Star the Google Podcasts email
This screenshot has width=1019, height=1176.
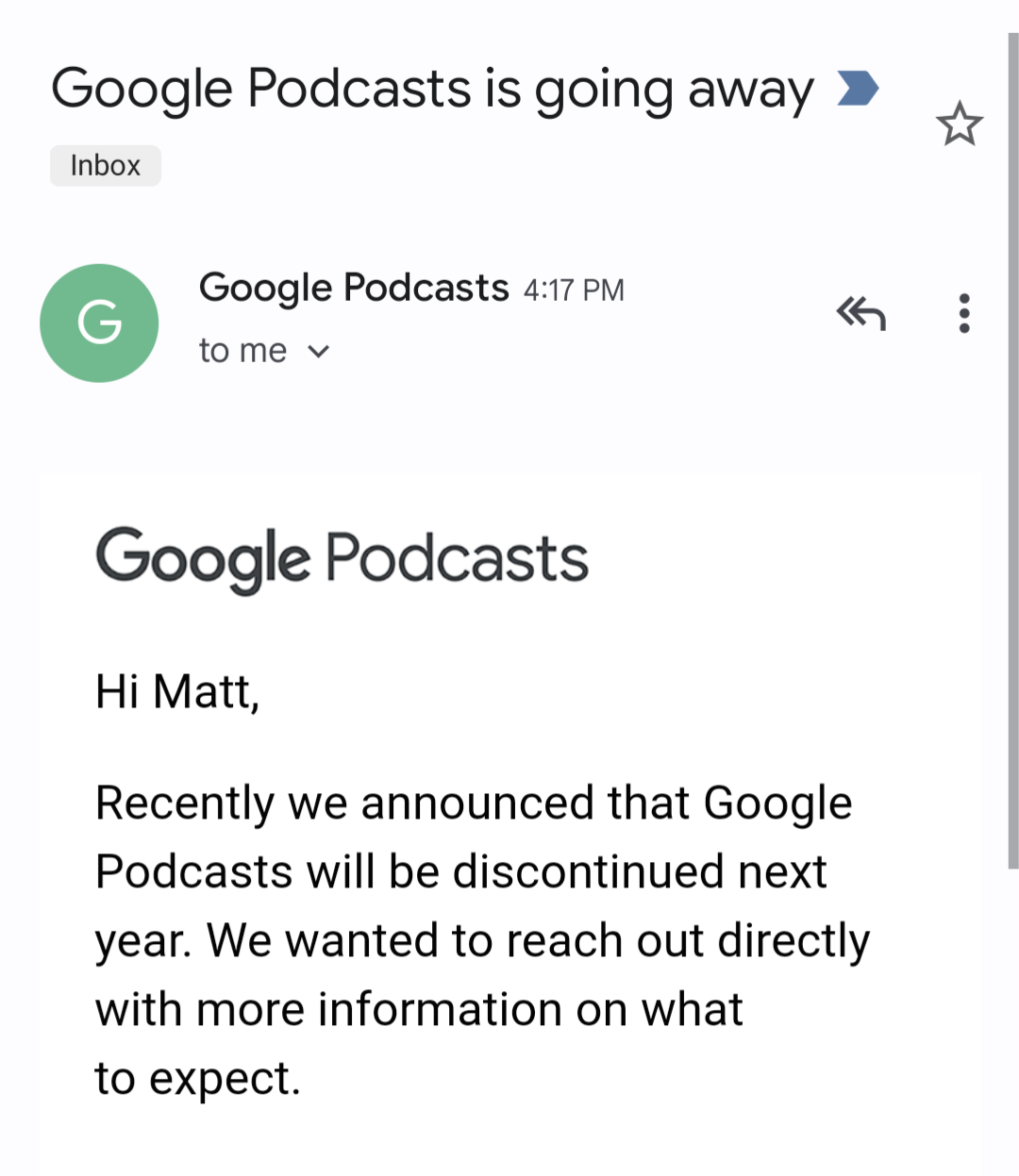(959, 124)
